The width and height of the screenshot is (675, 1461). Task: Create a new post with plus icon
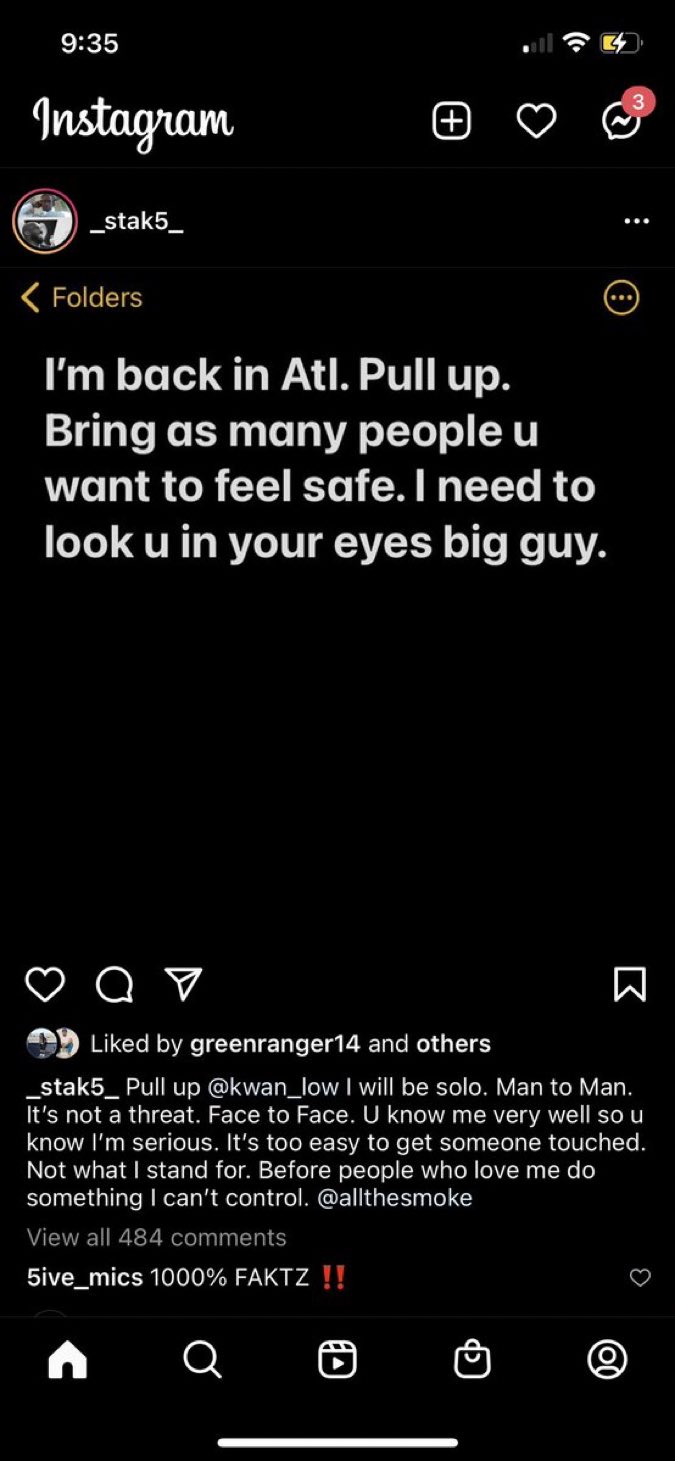tap(451, 122)
